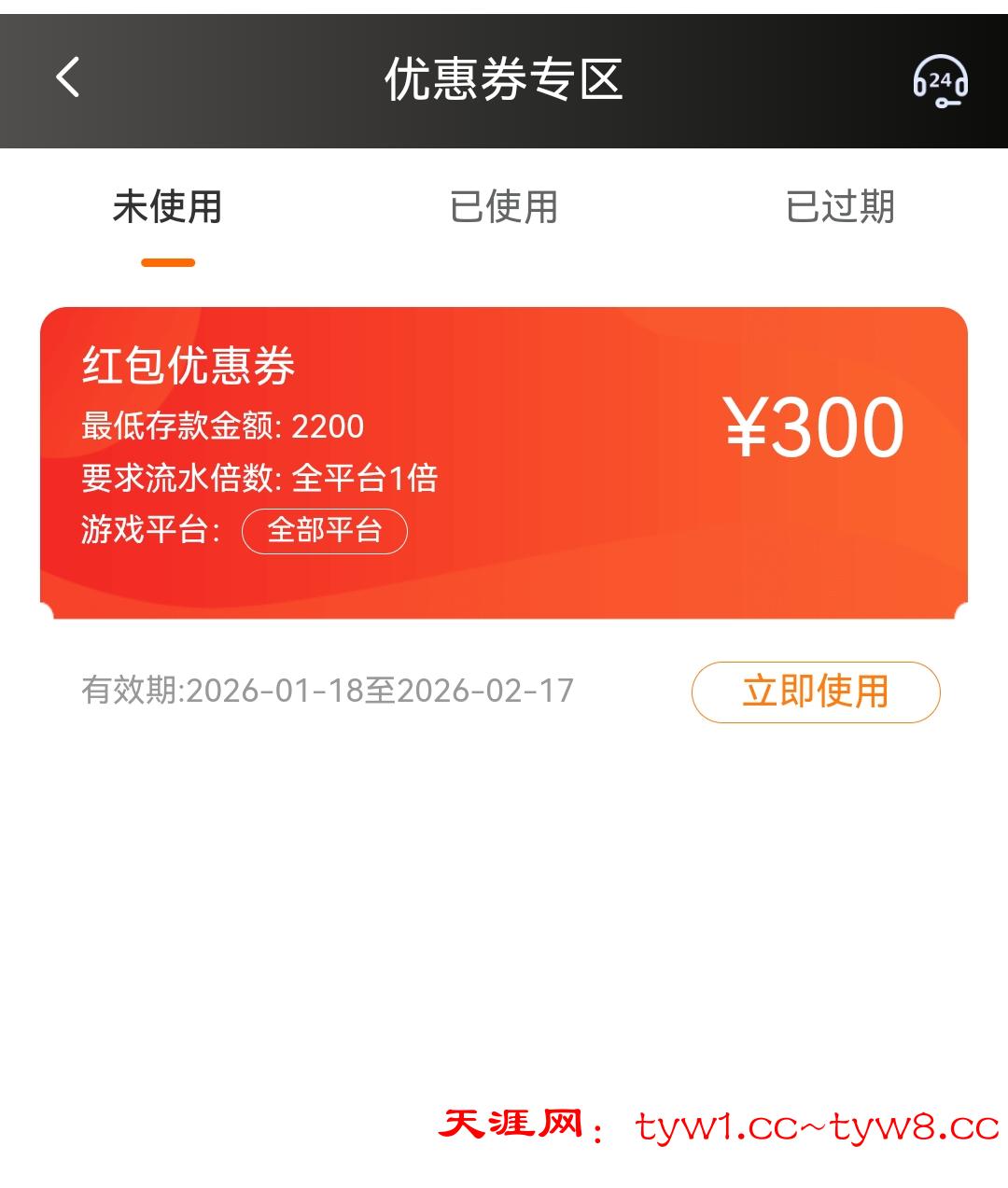Switch to the 已使用 tab
Image resolution: width=1008 pixels, height=1188 pixels.
tap(503, 207)
